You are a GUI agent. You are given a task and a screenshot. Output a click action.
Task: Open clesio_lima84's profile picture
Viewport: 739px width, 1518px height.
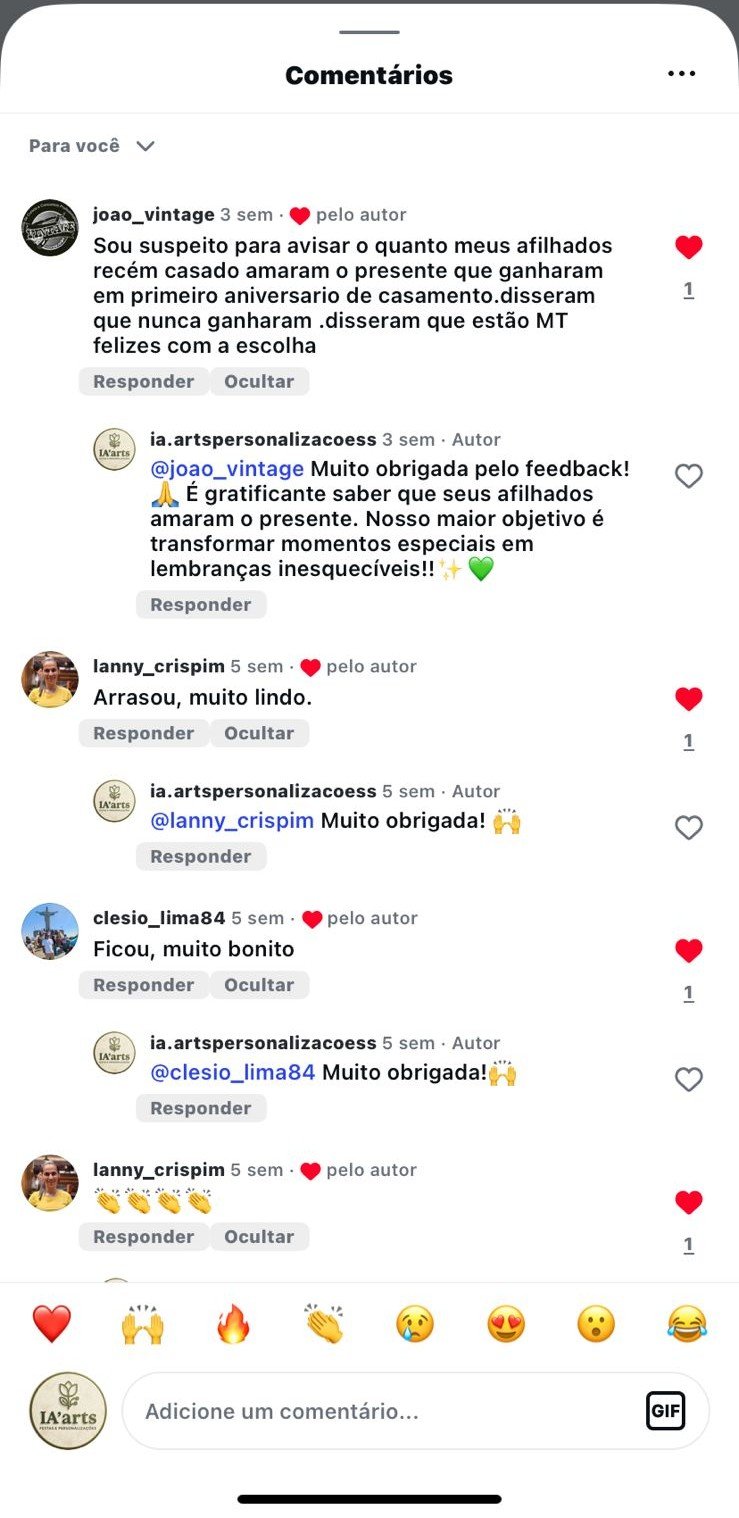click(50, 931)
